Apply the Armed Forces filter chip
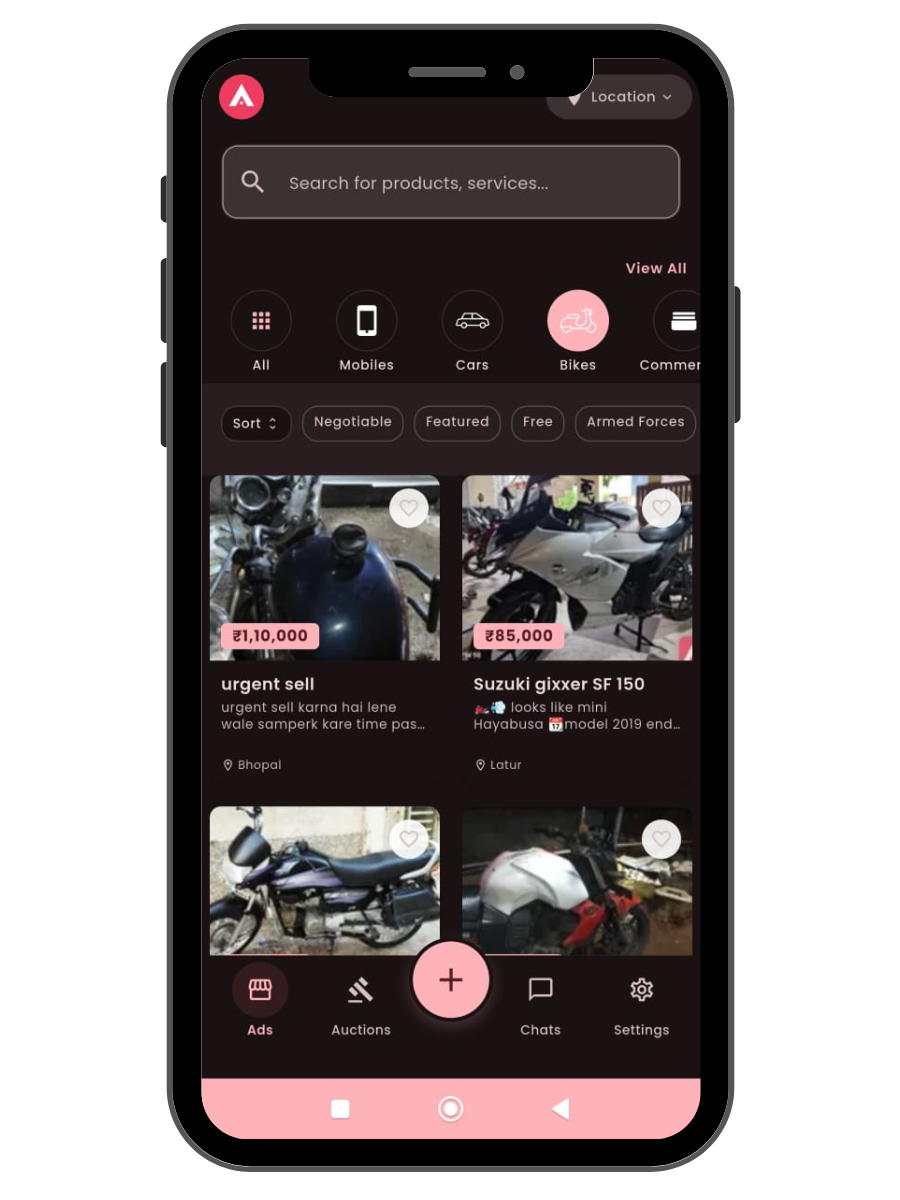The image size is (900, 1200). coord(635,422)
